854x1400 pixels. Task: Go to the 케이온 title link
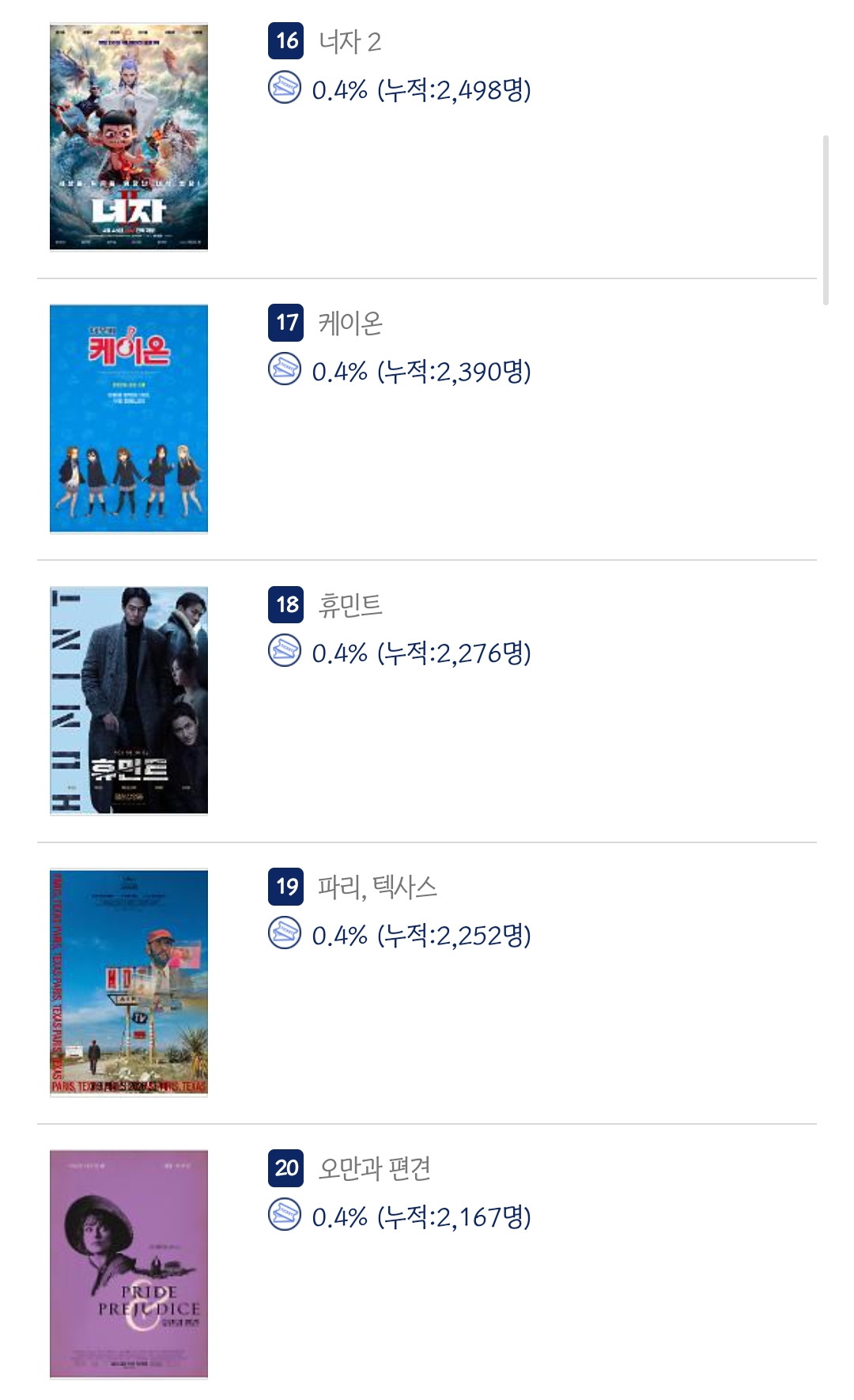pos(350,323)
